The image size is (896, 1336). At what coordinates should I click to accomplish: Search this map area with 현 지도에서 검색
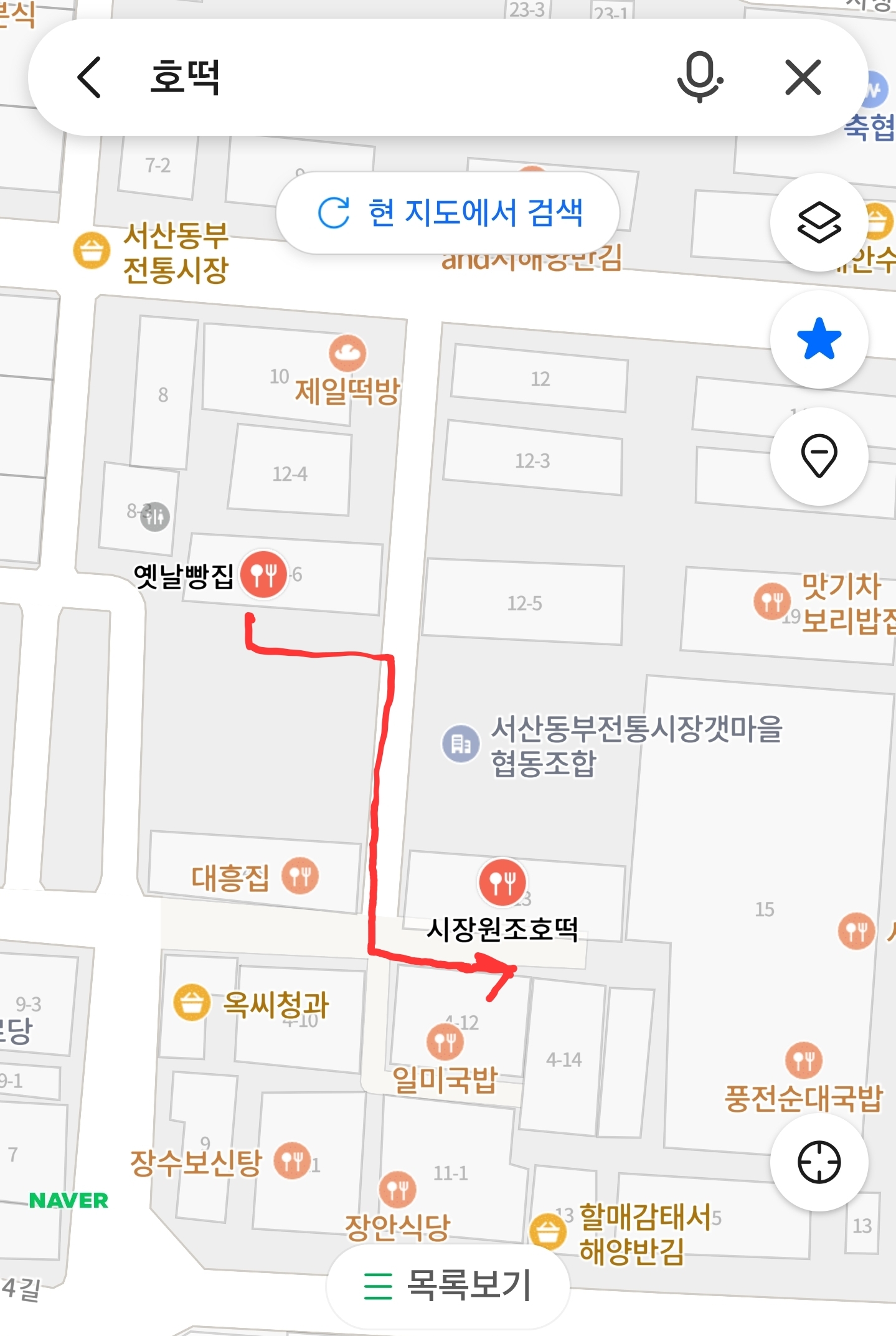(448, 213)
